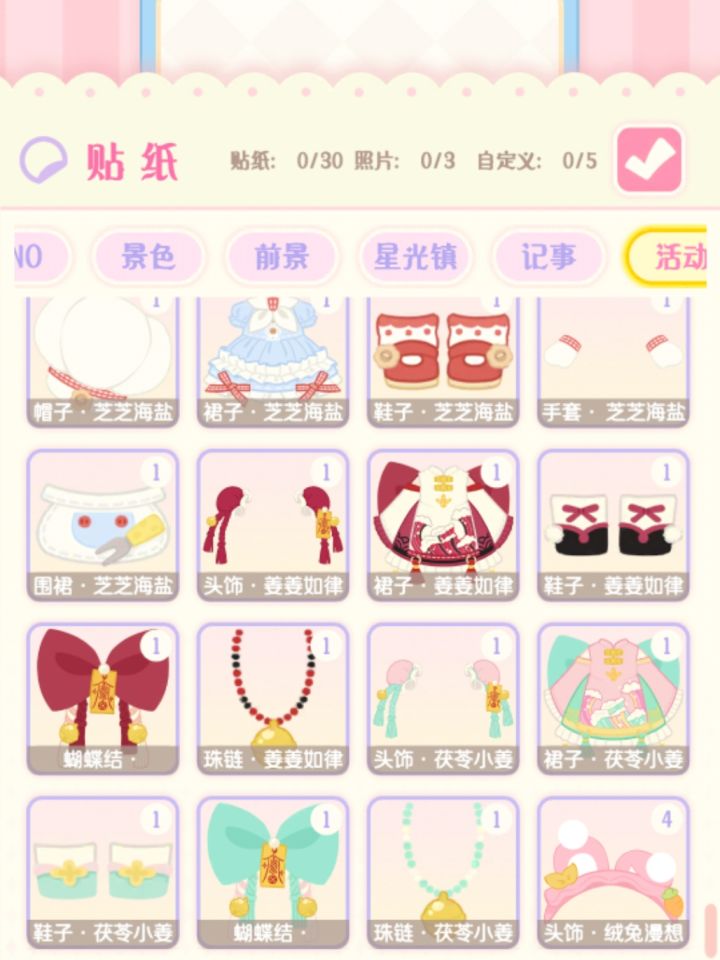The image size is (720, 960).
Task: Switch to the 景色 tab
Action: [148, 257]
